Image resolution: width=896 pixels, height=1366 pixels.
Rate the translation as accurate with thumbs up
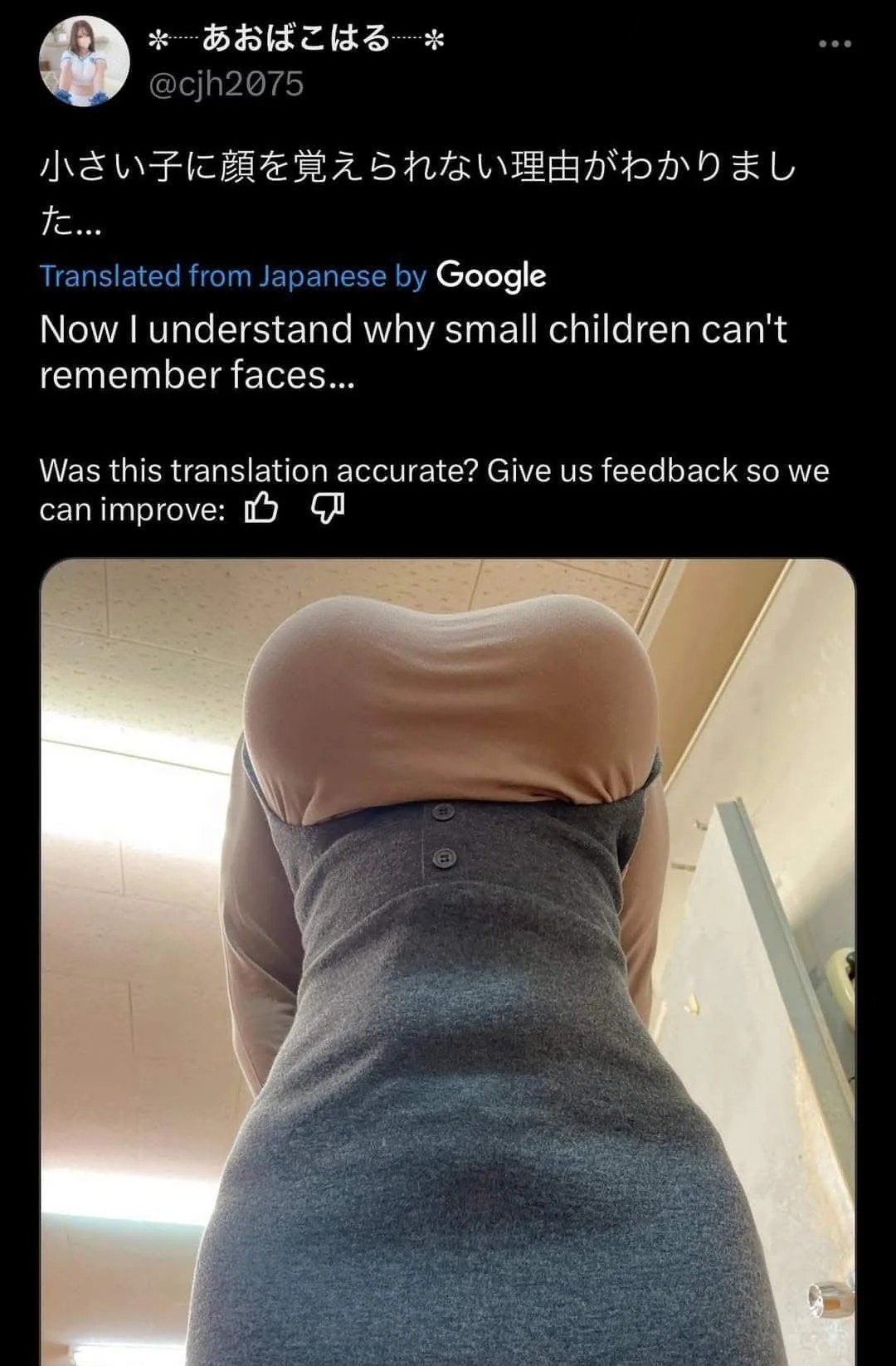click(x=261, y=508)
